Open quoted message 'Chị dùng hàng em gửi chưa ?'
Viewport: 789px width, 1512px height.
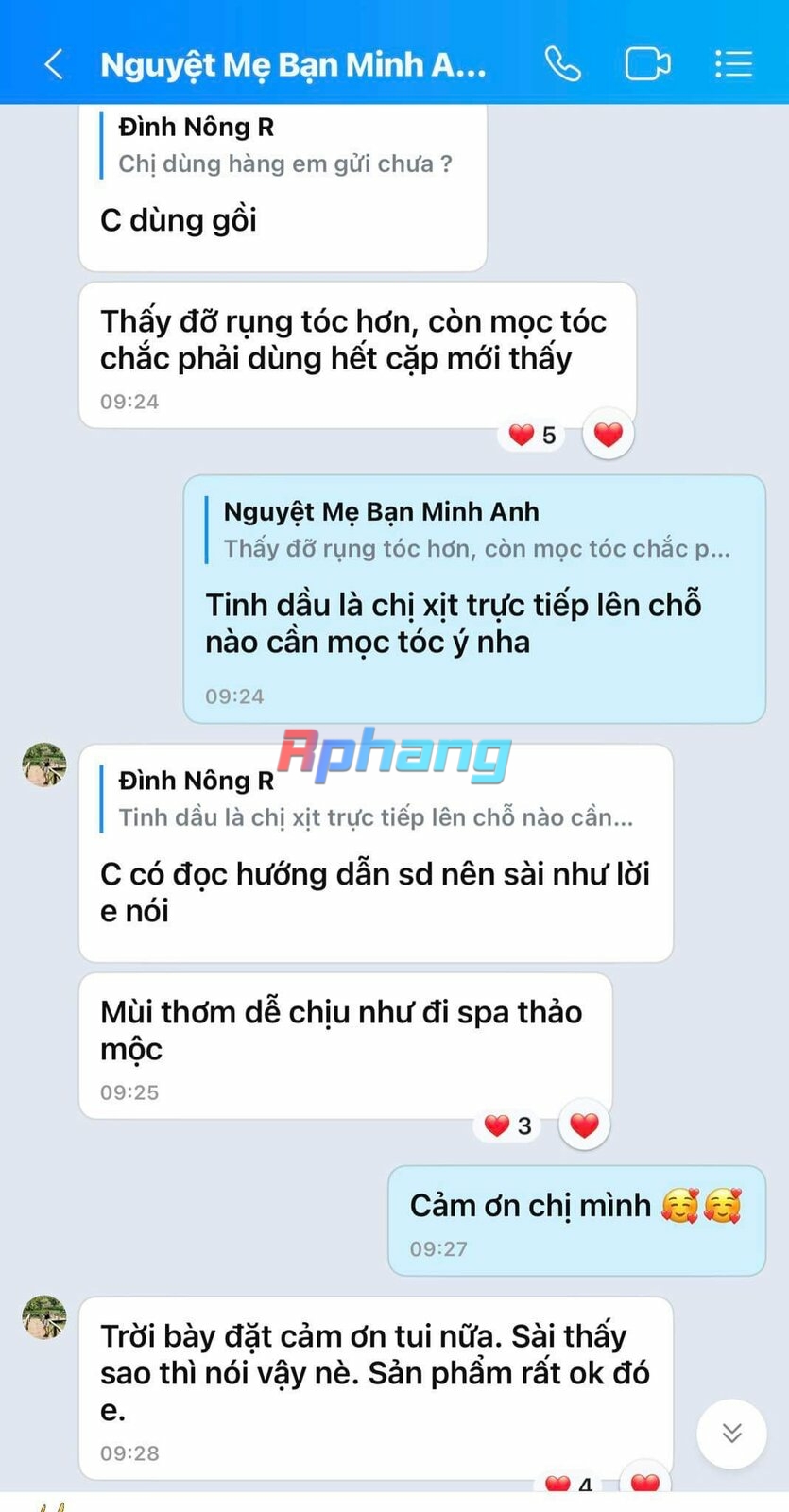(283, 146)
